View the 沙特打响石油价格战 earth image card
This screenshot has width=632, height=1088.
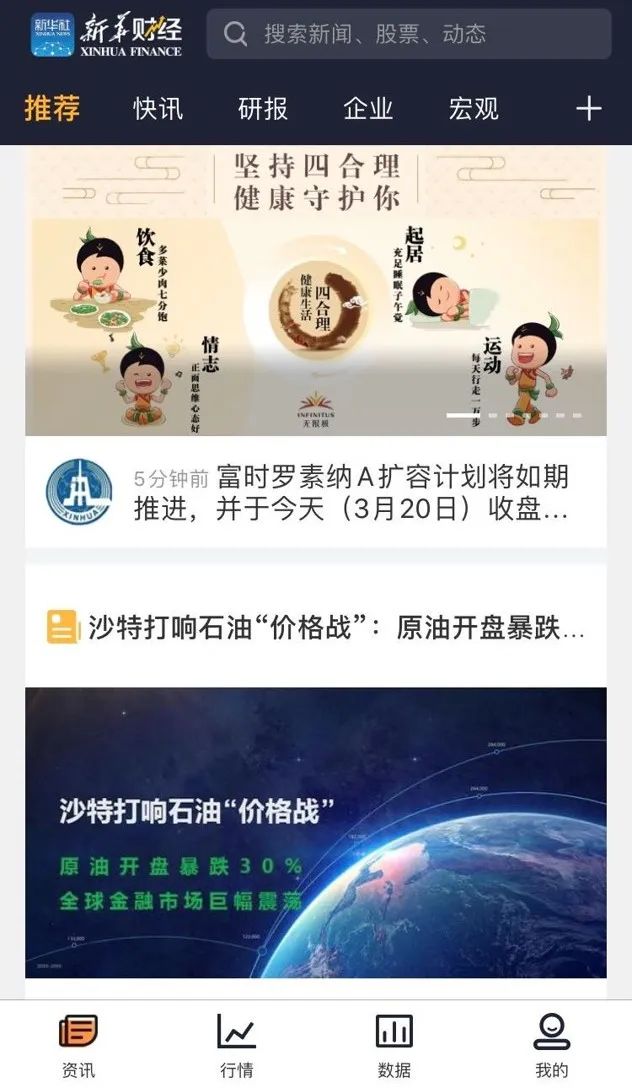click(315, 832)
